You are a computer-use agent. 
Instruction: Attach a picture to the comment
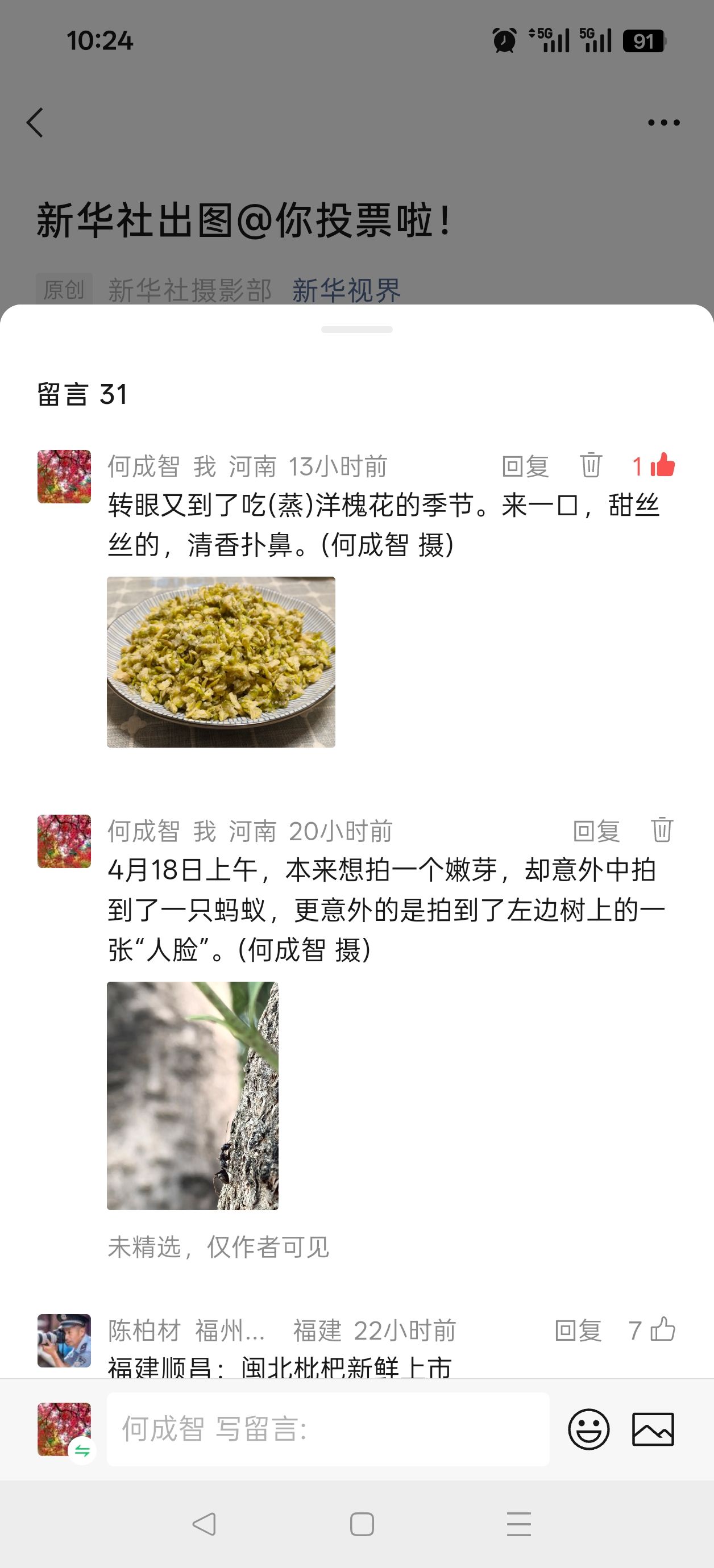(653, 1429)
